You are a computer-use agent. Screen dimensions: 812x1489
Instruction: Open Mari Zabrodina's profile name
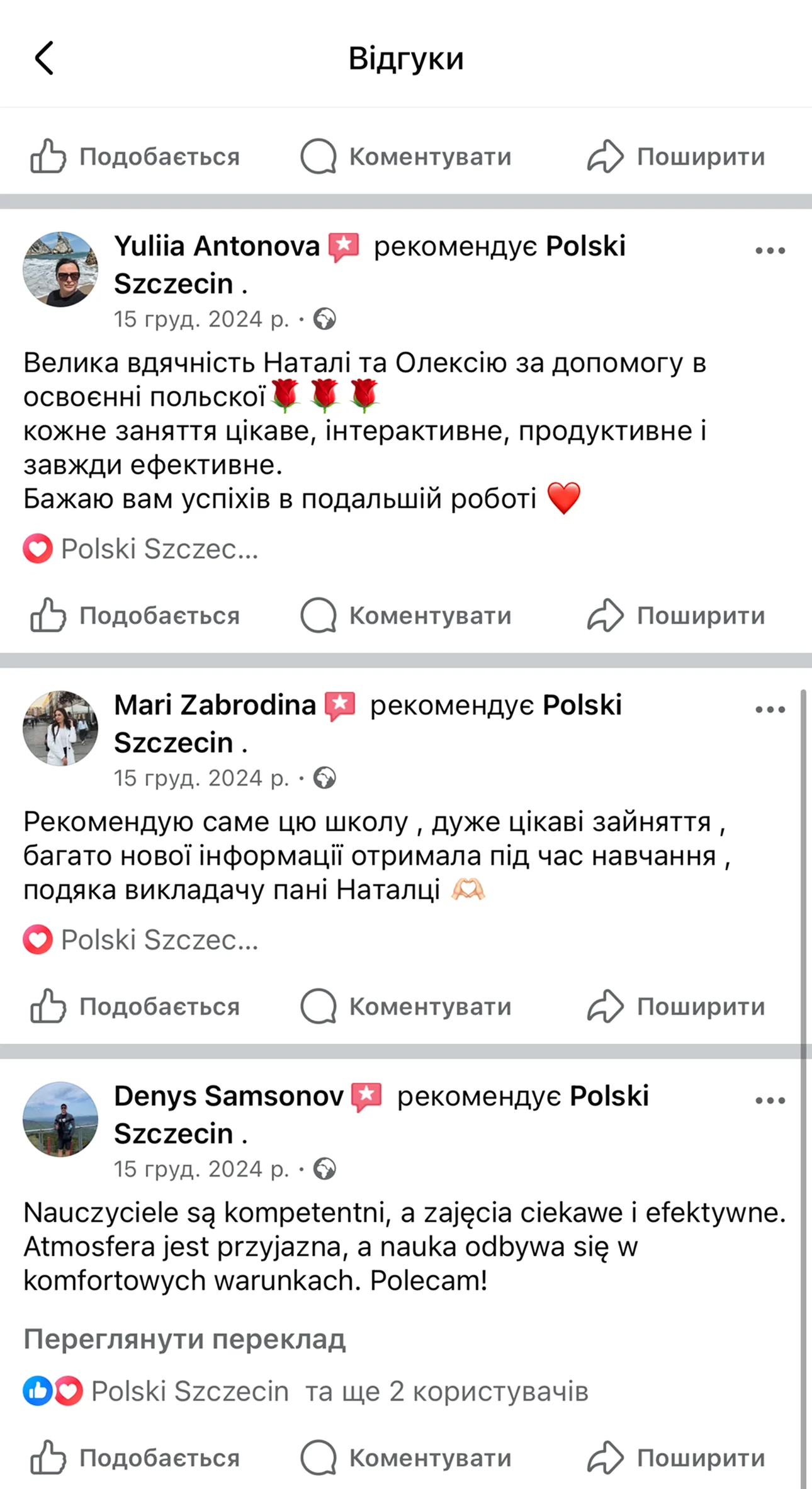click(215, 705)
